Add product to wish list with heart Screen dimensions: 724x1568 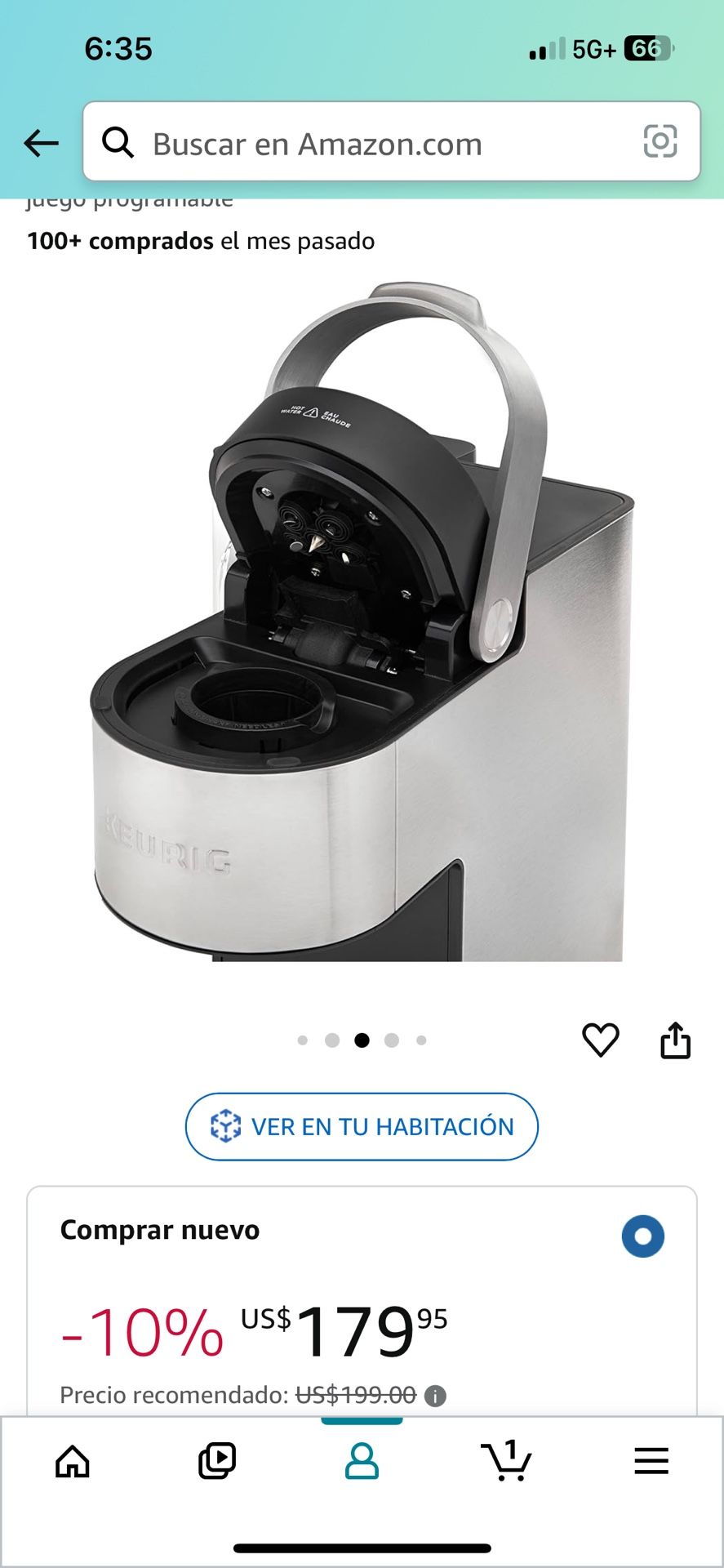coord(601,1040)
